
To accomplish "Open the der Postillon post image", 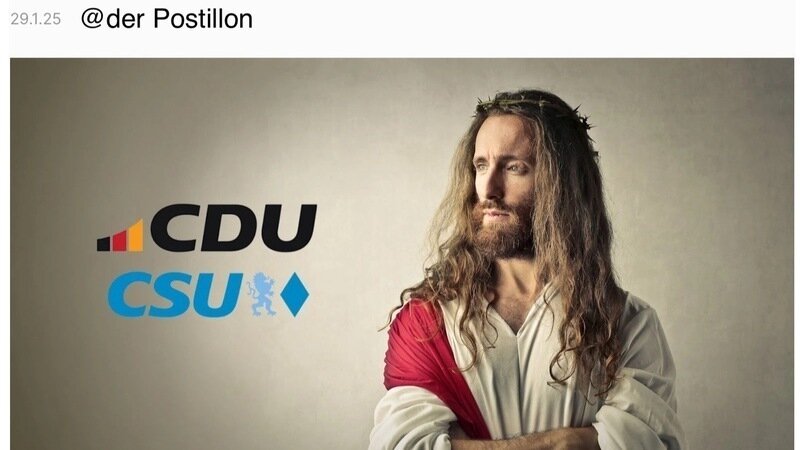I will click(x=400, y=255).
